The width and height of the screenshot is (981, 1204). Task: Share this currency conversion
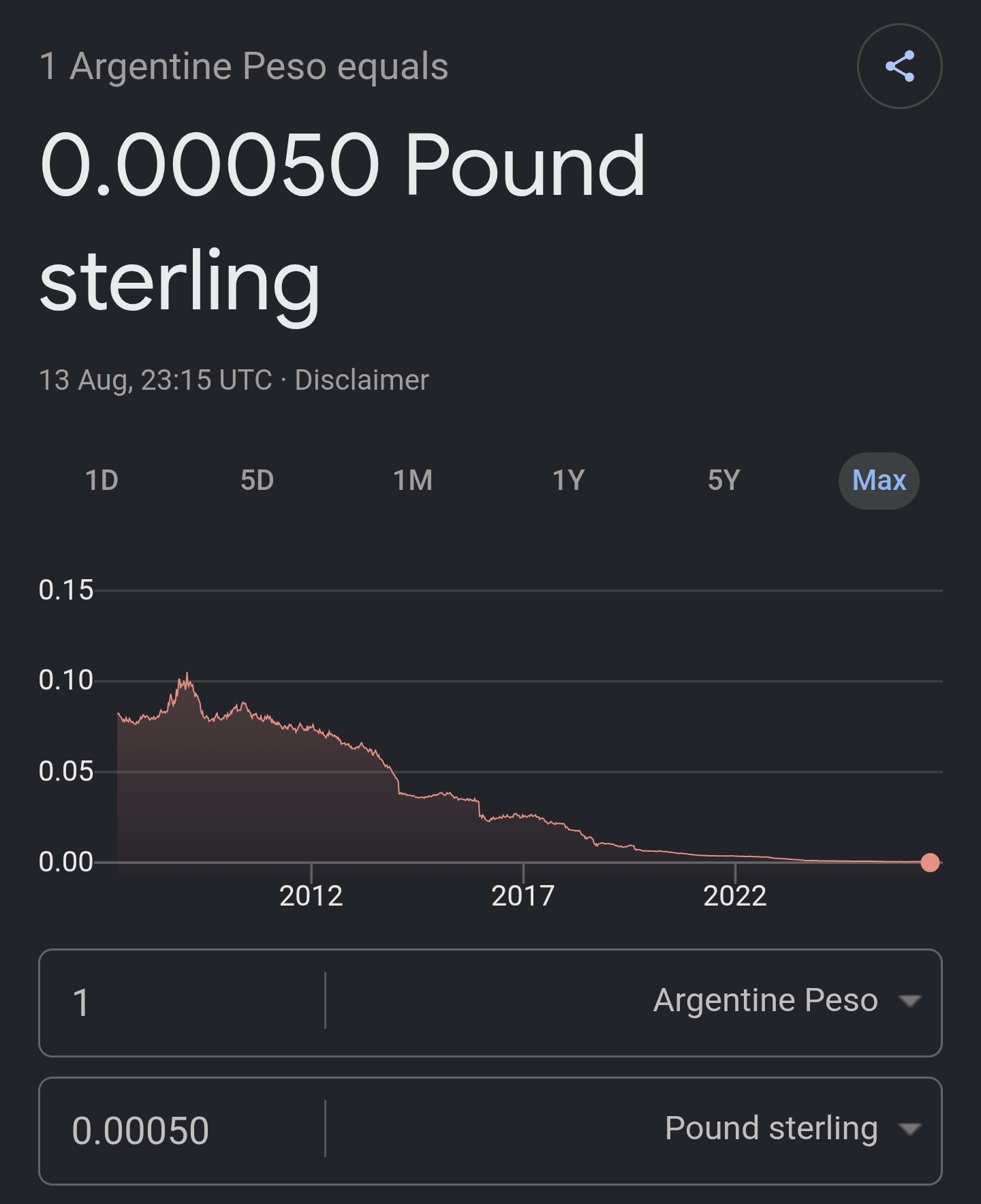899,66
